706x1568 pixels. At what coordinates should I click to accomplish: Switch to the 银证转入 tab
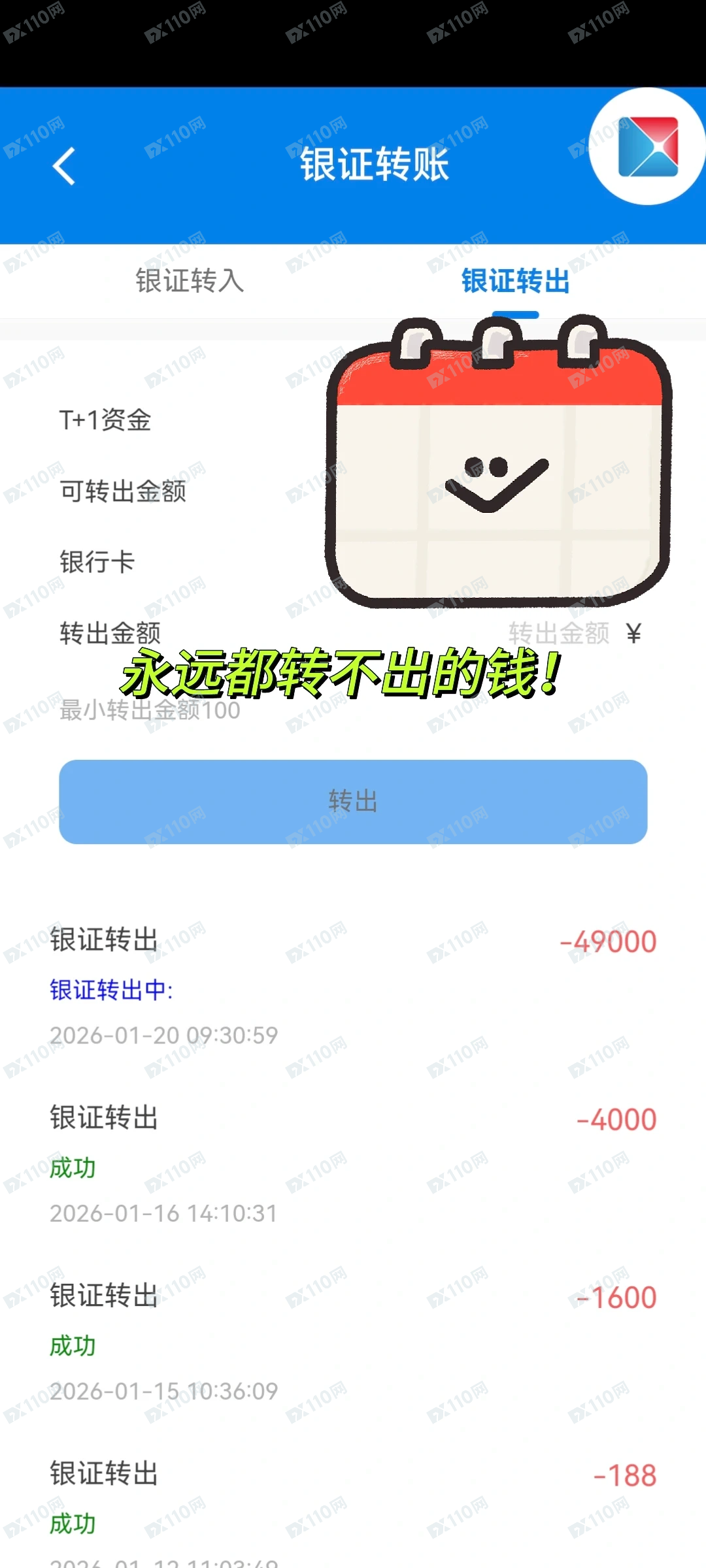[x=190, y=281]
